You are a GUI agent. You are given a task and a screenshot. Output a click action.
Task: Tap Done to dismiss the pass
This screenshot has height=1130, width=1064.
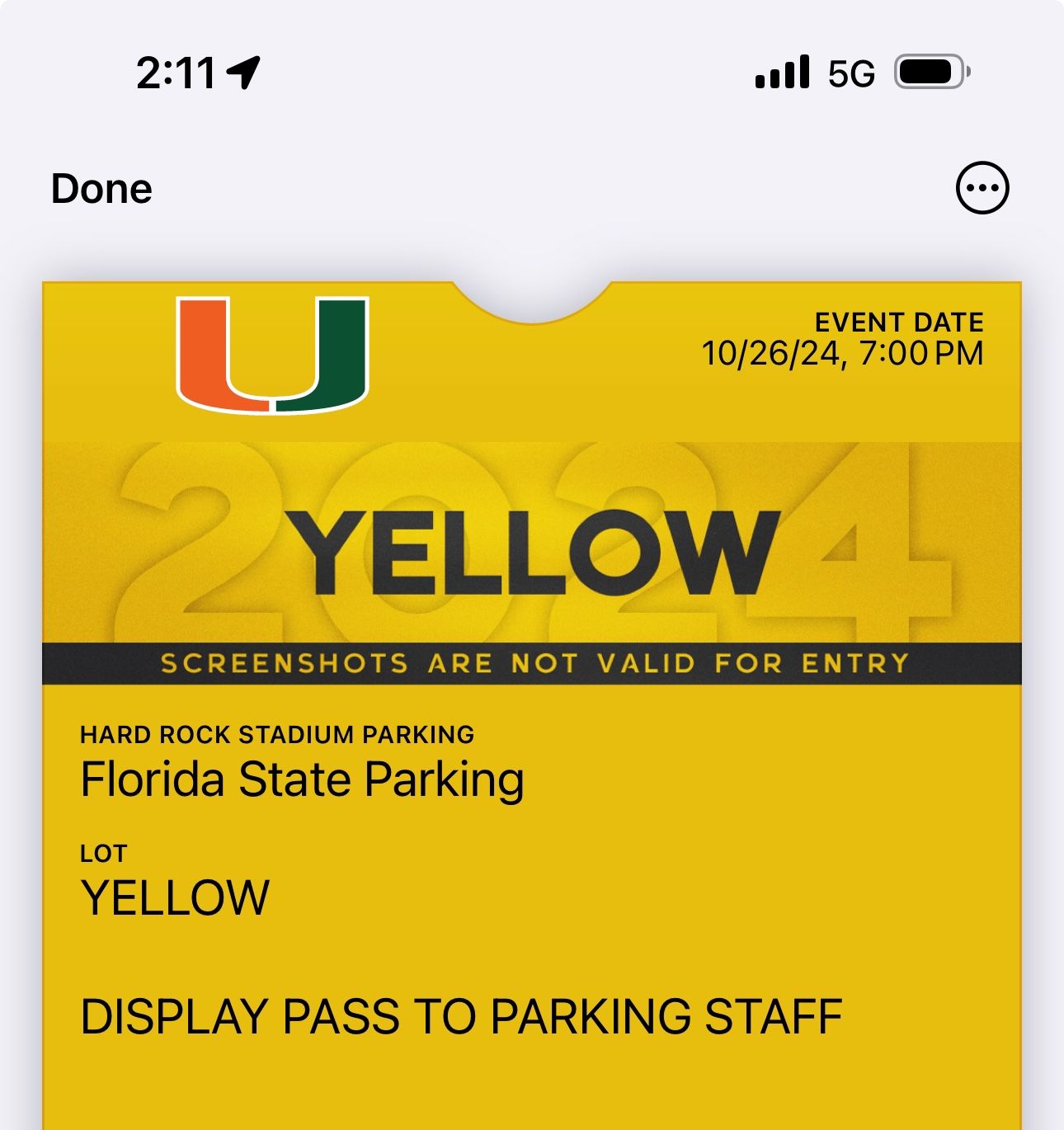click(x=101, y=188)
